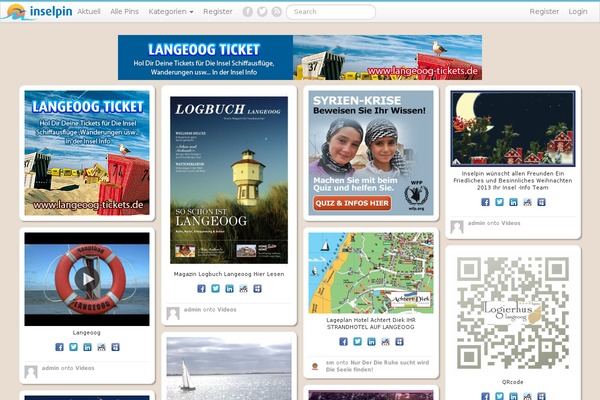The image size is (600, 400).
Task: Expand the Kategorien dropdown
Action: click(x=171, y=11)
